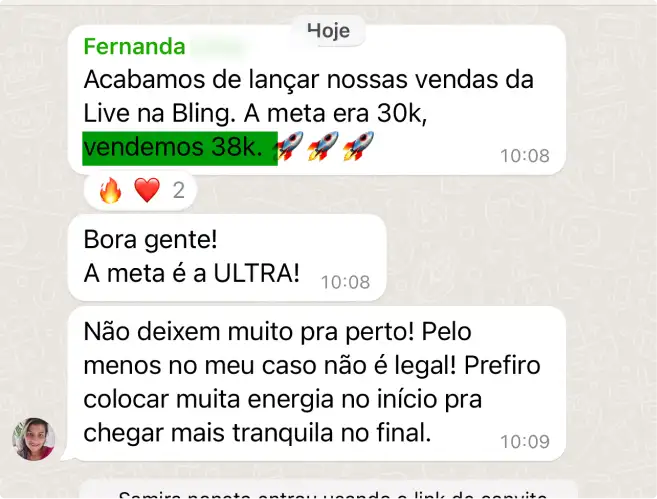Image resolution: width=657 pixels, height=499 pixels.
Task: Open the sender's profile picture avatar
Action: click(33, 439)
